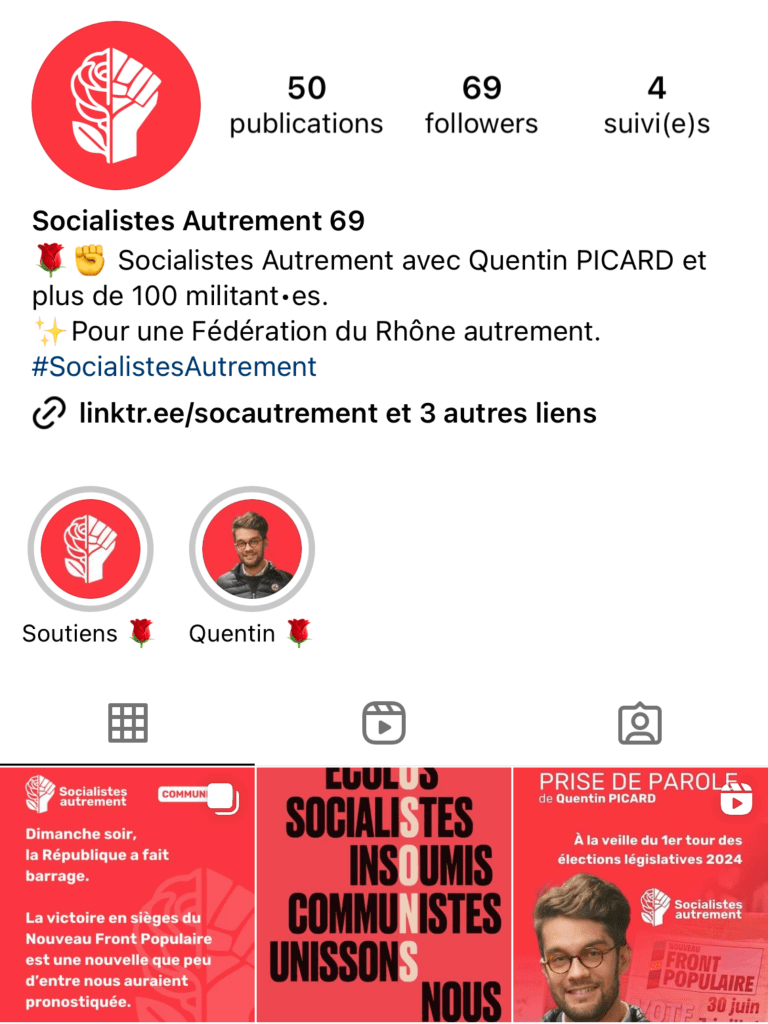
Task: Switch to the tagged posts tab
Action: tap(640, 723)
